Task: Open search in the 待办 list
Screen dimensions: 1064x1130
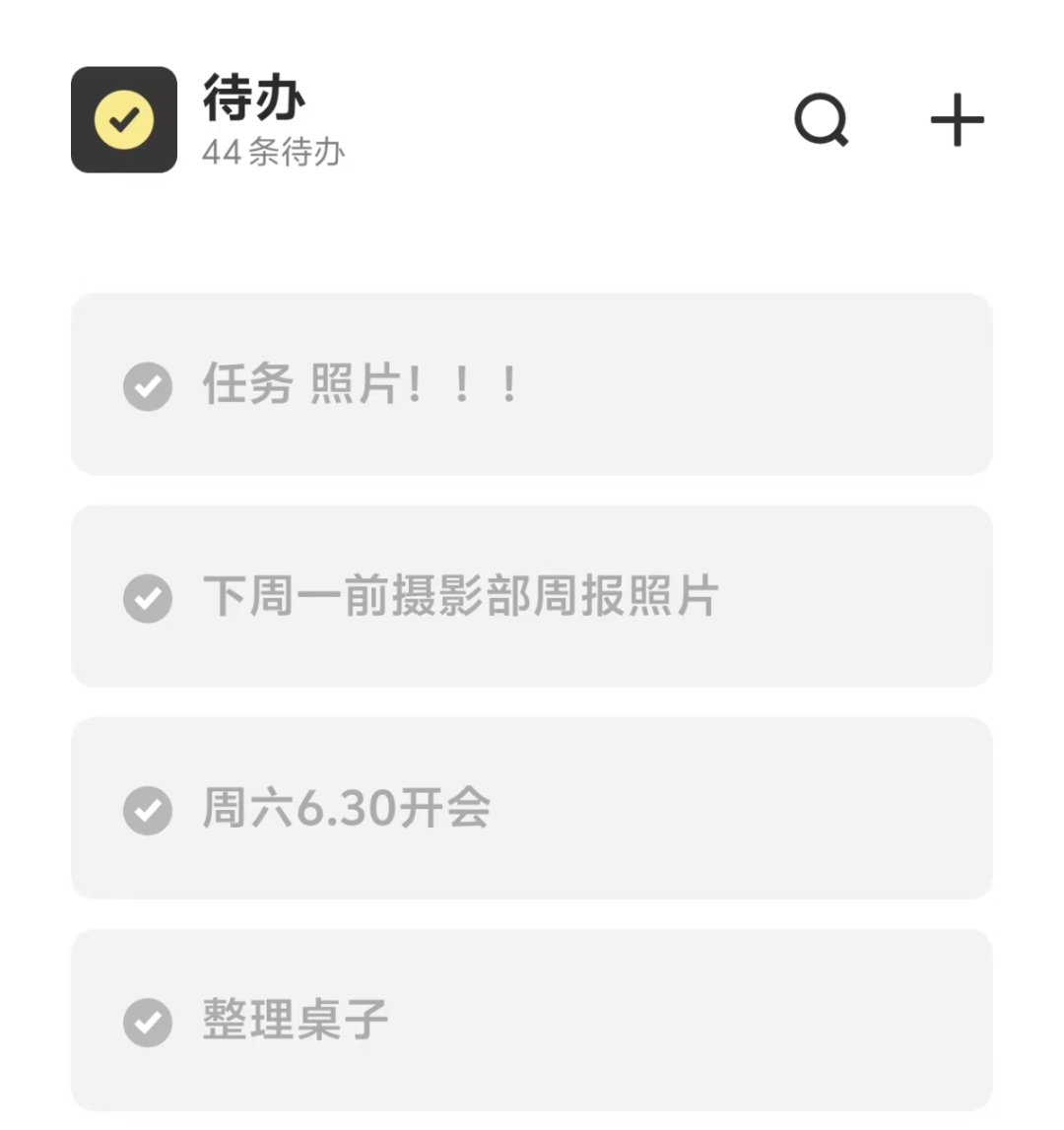Action: click(x=822, y=120)
